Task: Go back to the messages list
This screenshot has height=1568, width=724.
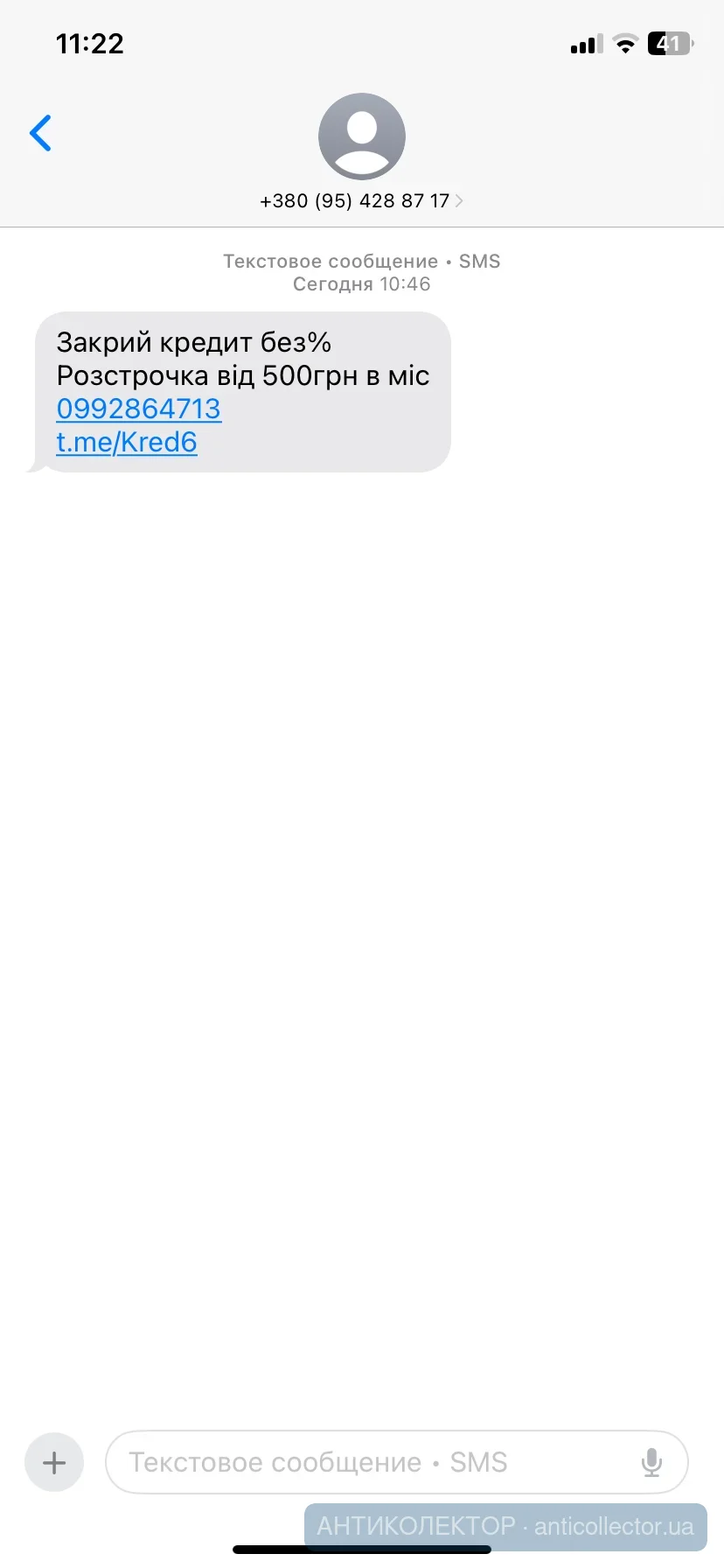Action: click(x=40, y=133)
